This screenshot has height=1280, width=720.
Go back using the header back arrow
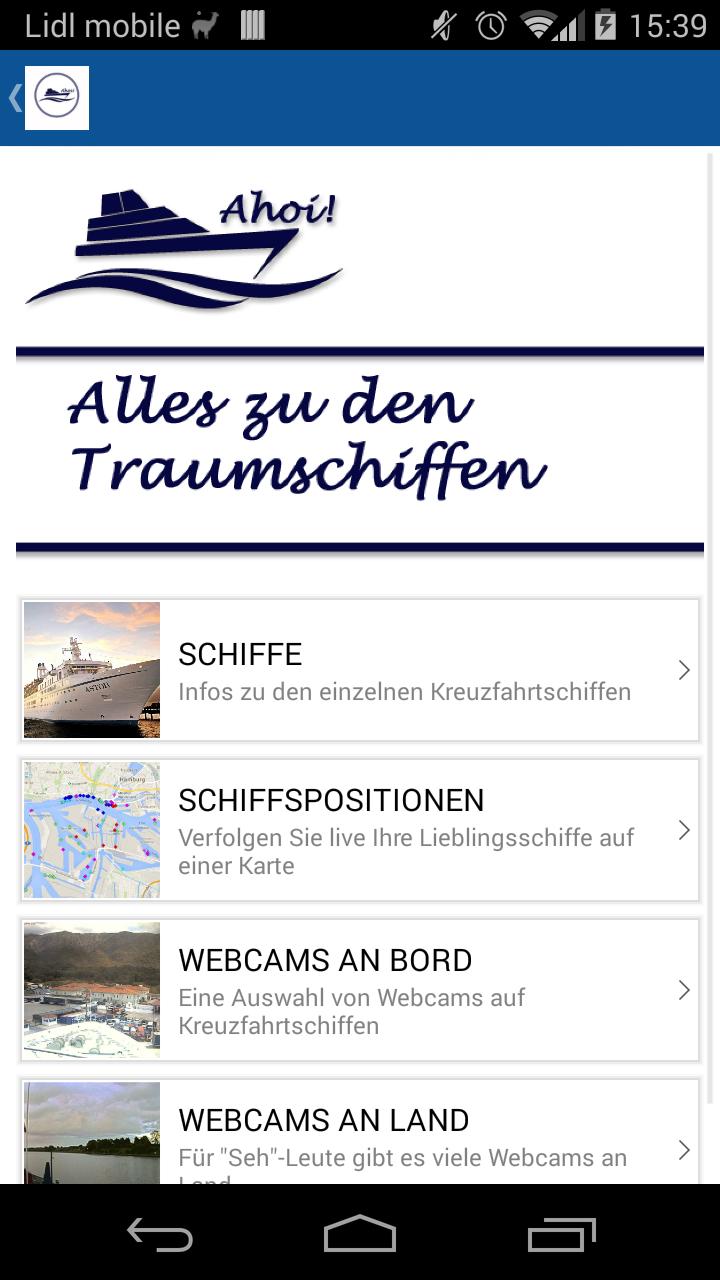coord(14,97)
